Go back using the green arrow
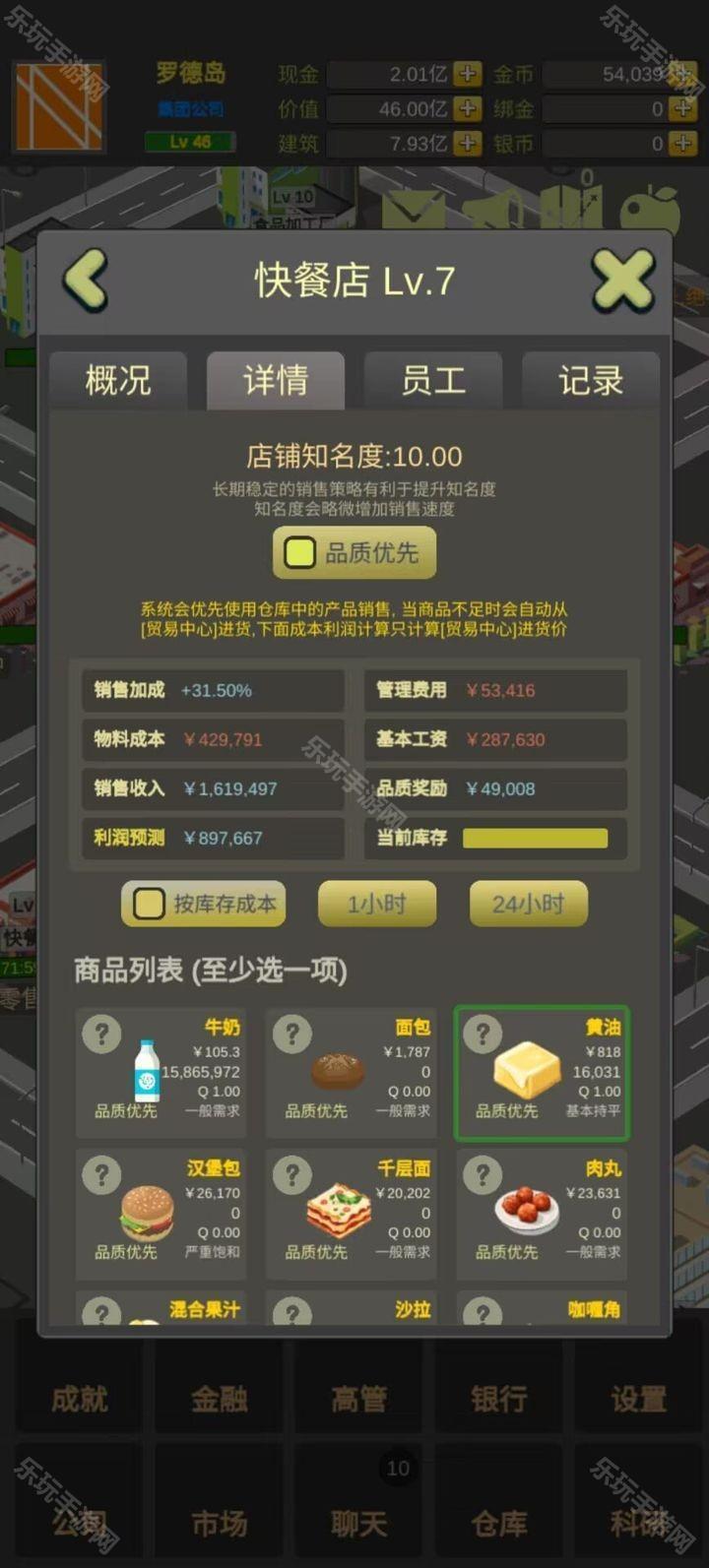 coord(86,280)
